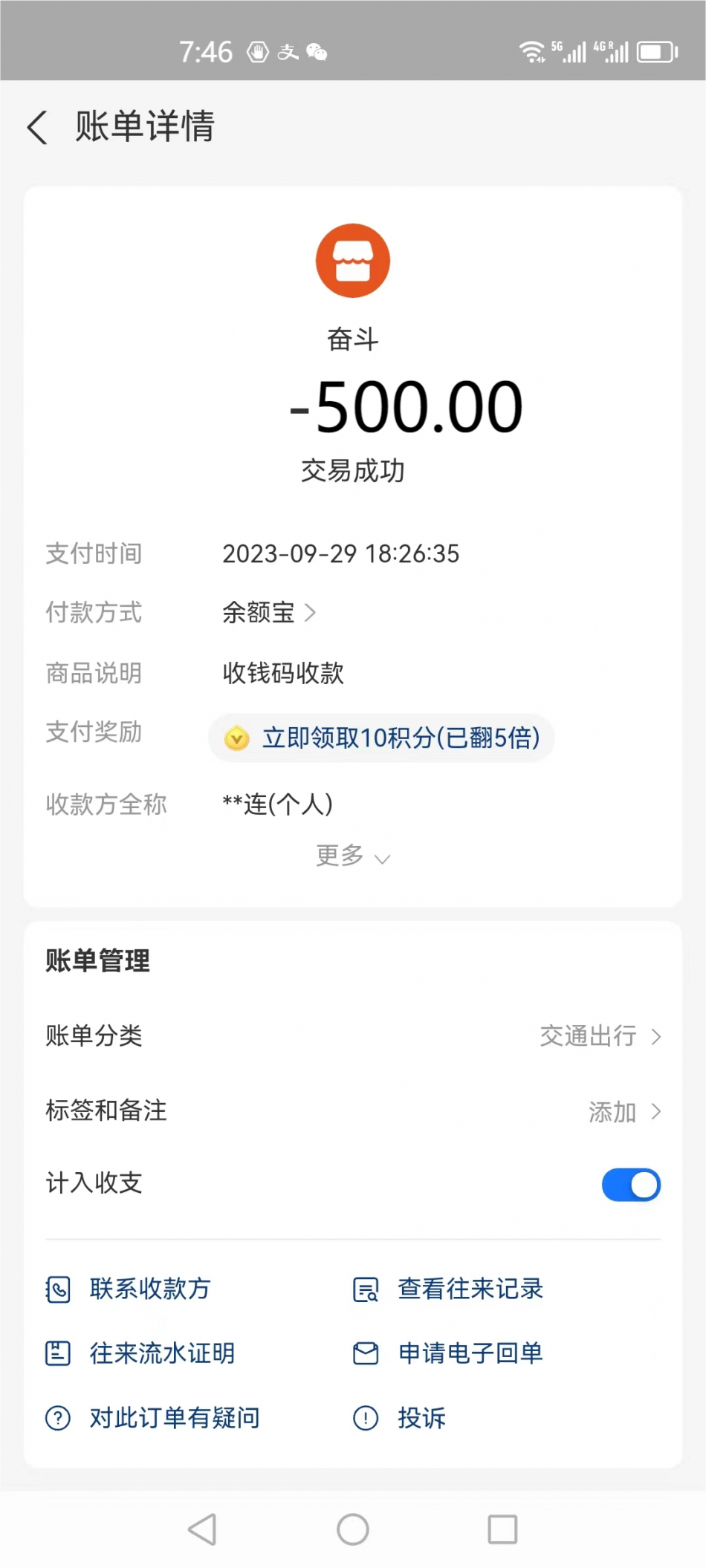Claim the 立即领取10积分 reward
Viewport: 706px width, 1568px height.
pos(381,738)
